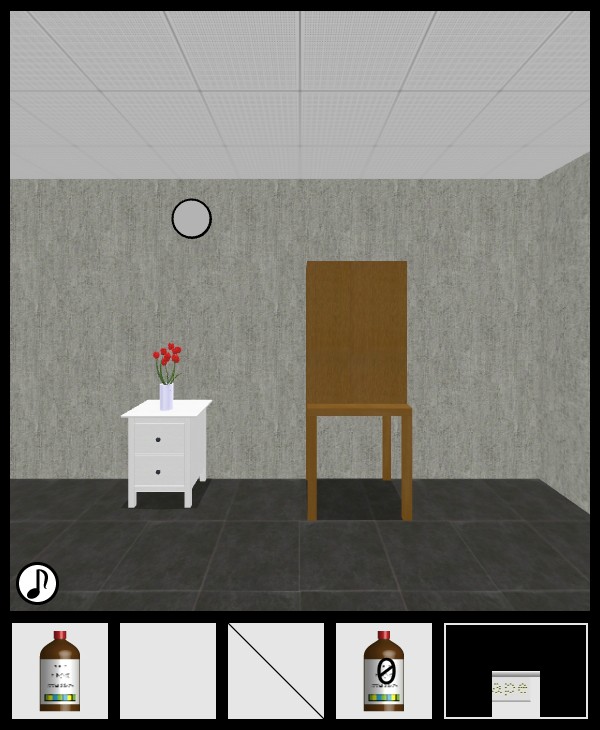Open the top drawer of the white nightstand
Screen dimensions: 600x730
[x=159, y=439]
